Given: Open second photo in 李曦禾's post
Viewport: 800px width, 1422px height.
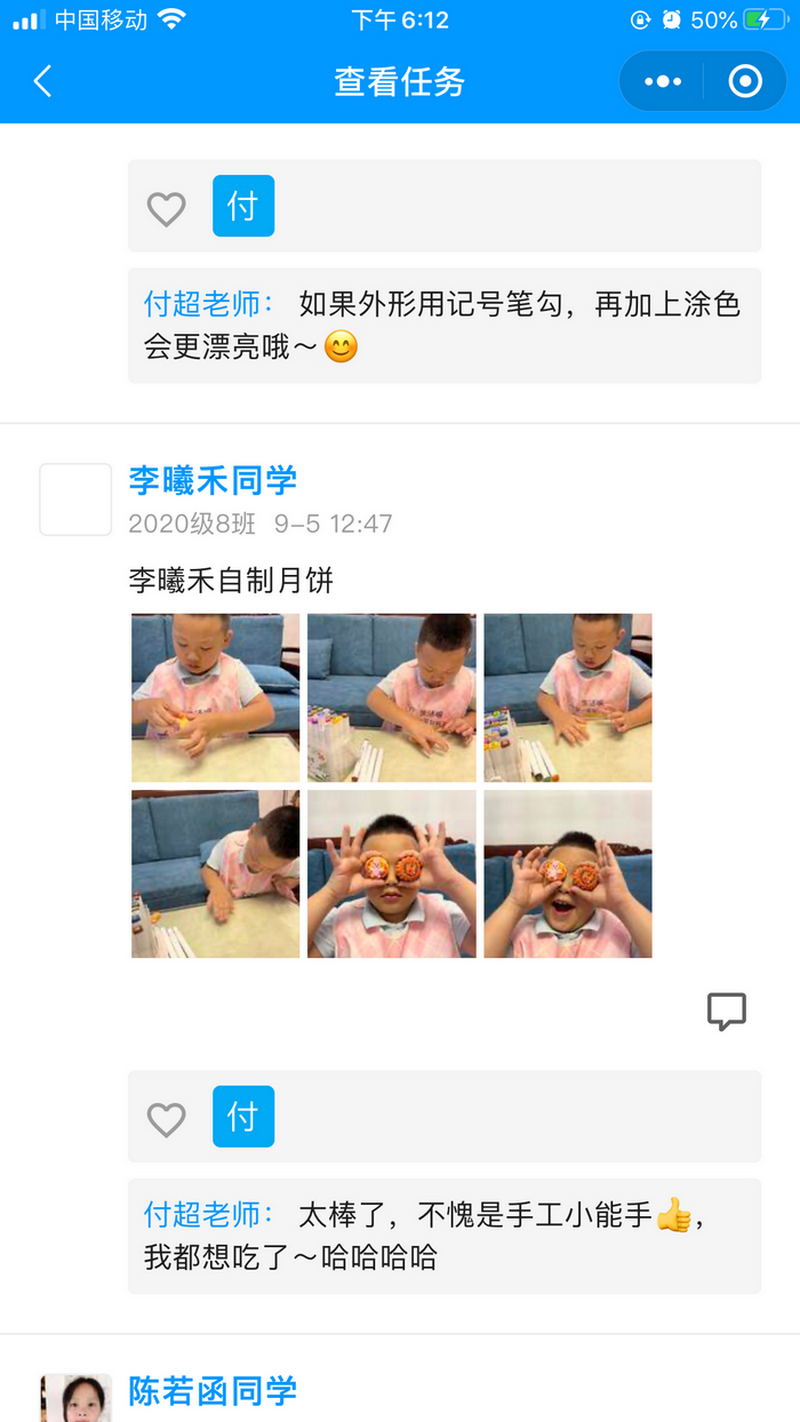Looking at the screenshot, I should [x=391, y=697].
